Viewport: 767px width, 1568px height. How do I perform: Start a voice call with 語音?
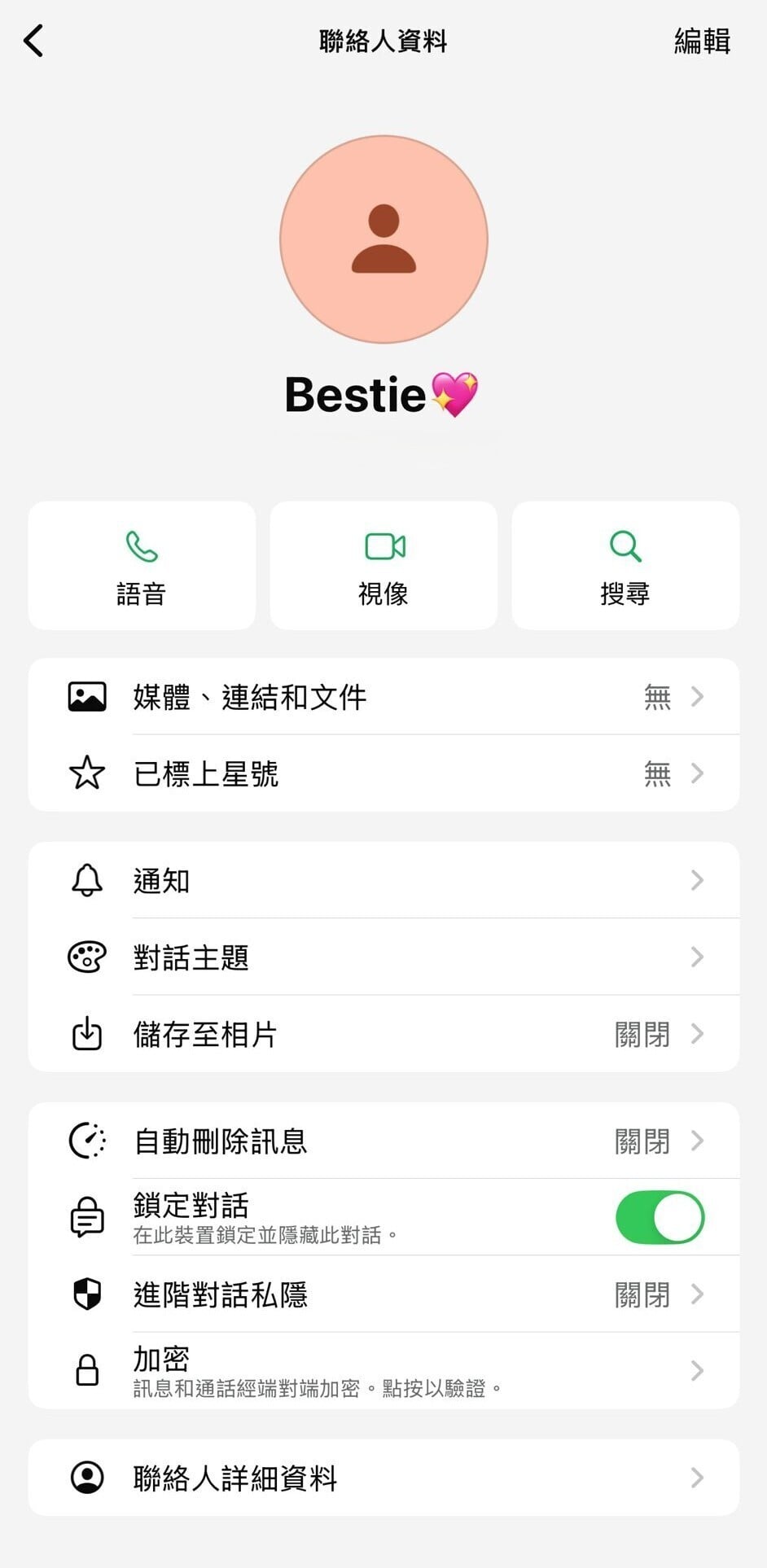coord(142,566)
